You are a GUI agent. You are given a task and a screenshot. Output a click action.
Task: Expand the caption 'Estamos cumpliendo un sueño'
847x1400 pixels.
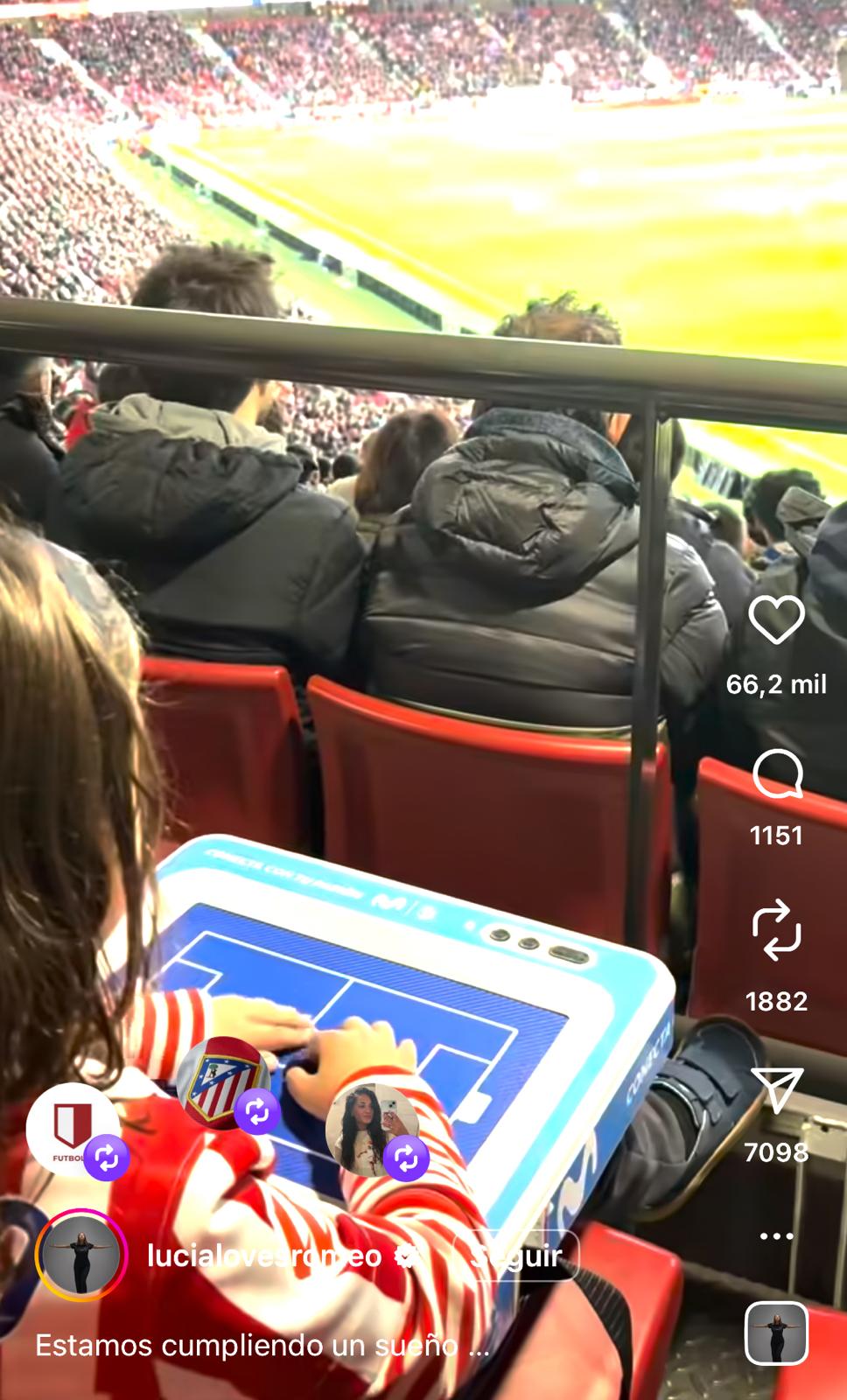click(x=262, y=1345)
